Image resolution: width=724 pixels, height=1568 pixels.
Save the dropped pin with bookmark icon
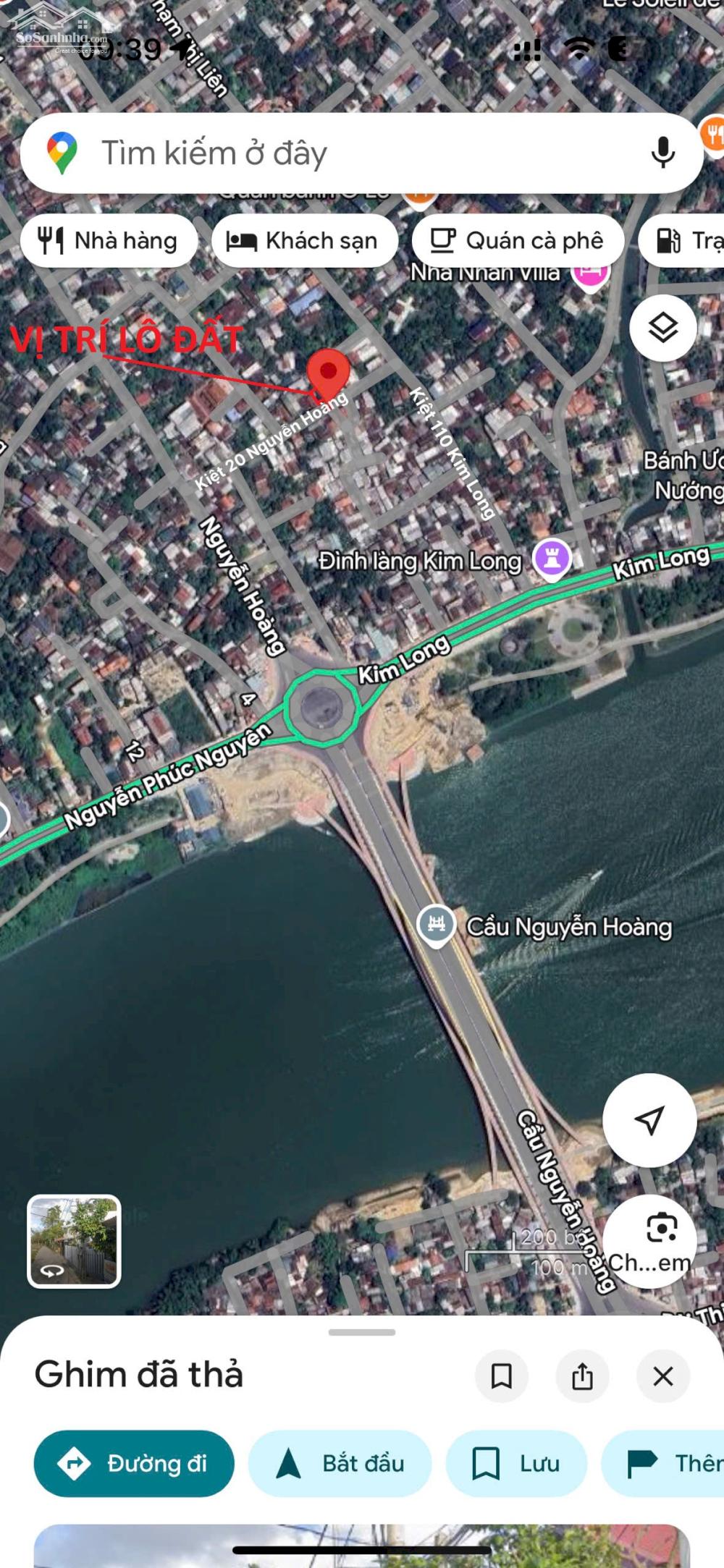pyautogui.click(x=501, y=1376)
